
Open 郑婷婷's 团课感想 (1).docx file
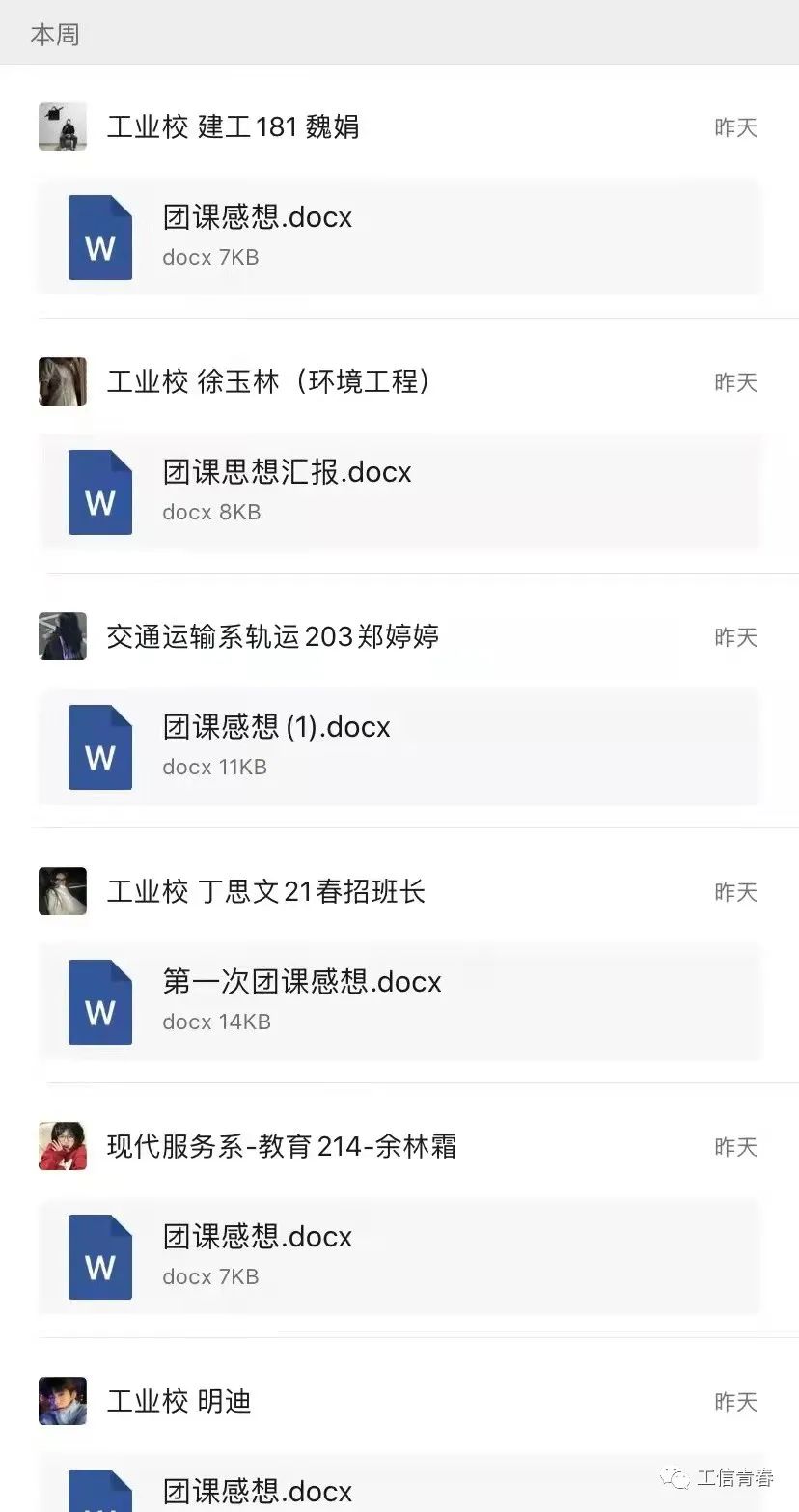[x=398, y=746]
